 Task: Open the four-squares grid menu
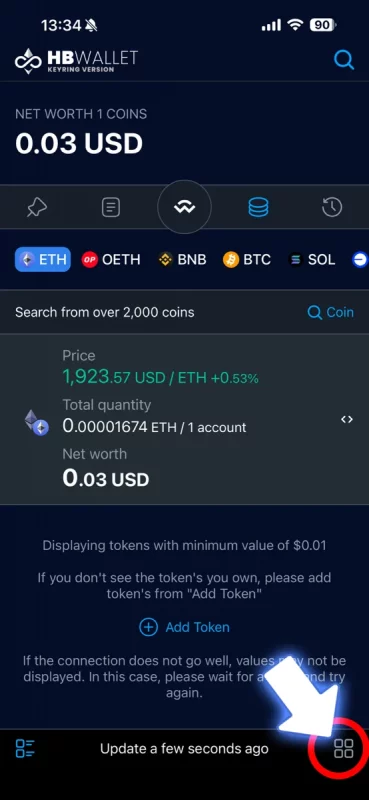(343, 748)
